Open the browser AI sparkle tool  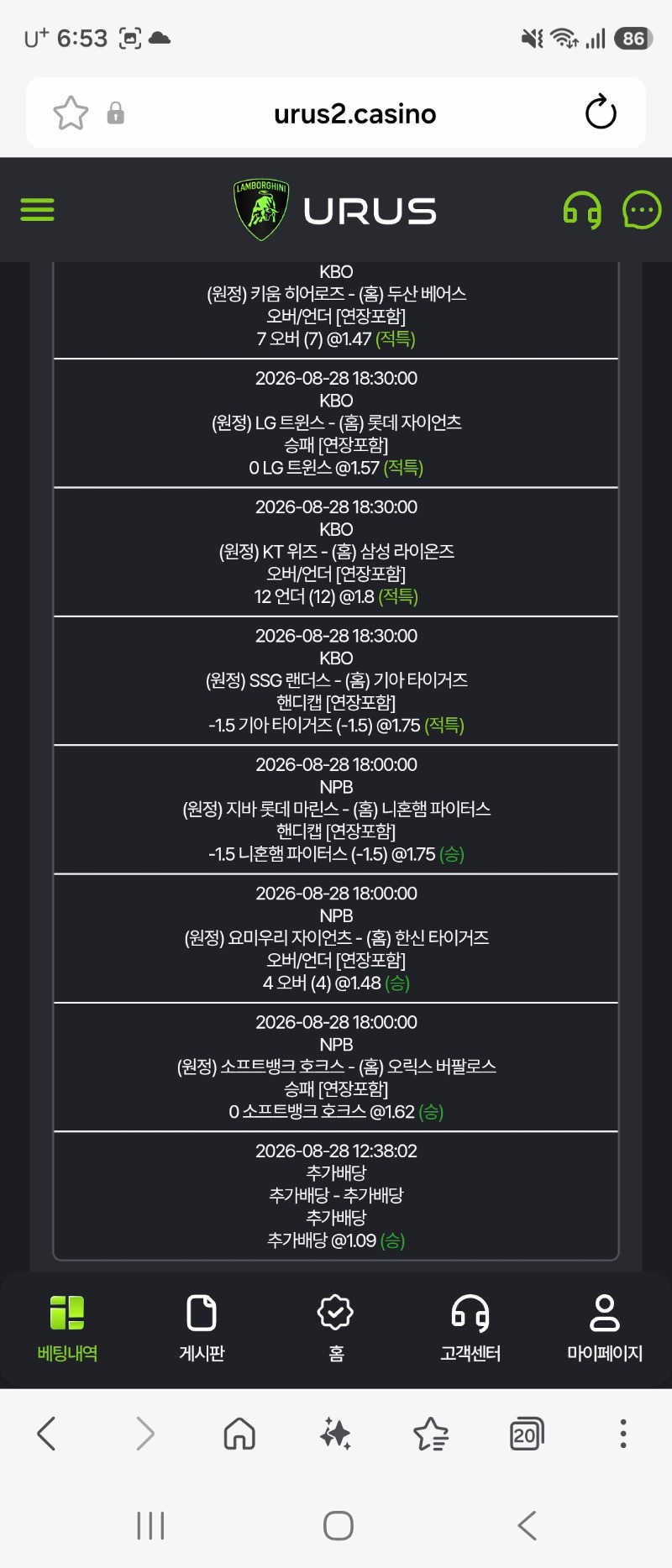pos(335,1434)
